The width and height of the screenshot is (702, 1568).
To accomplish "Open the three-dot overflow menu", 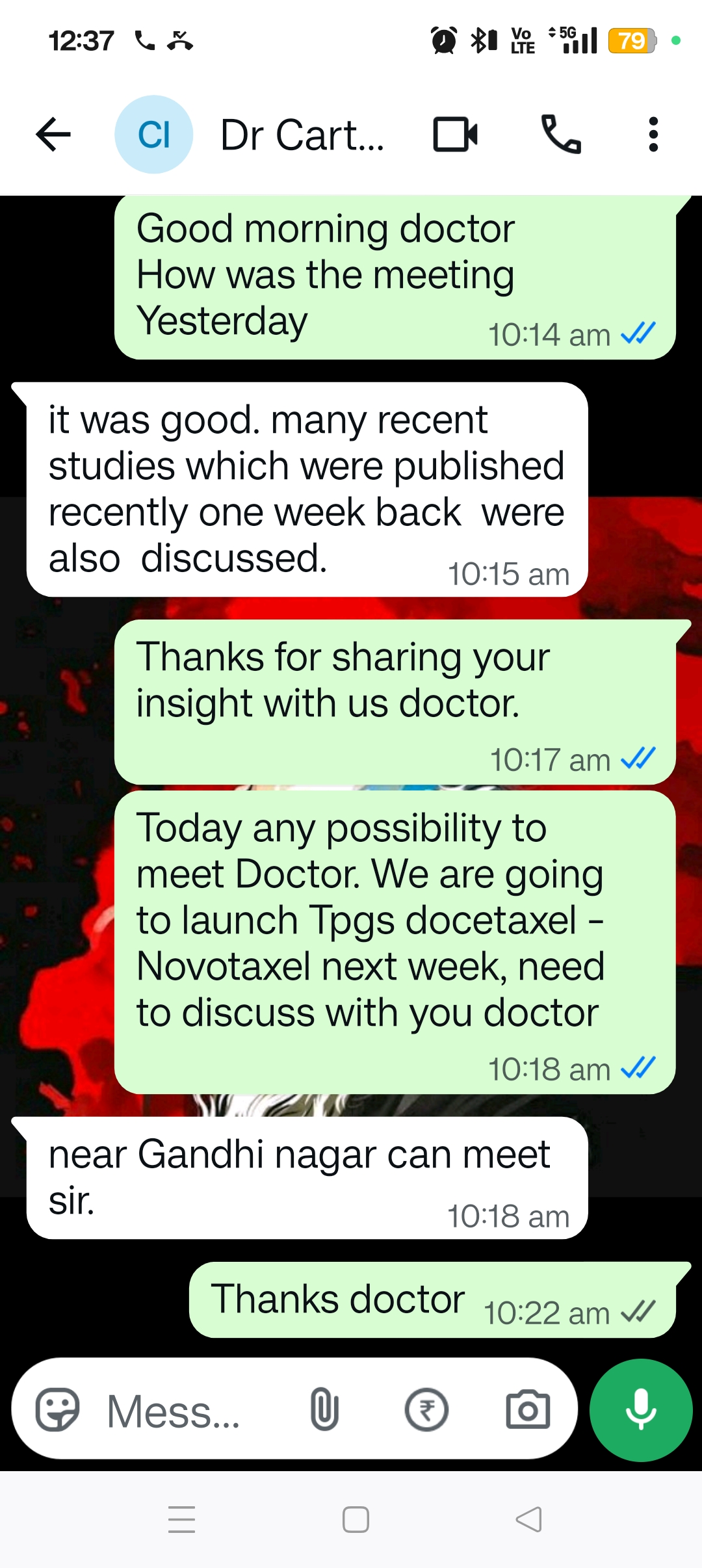I will [653, 135].
